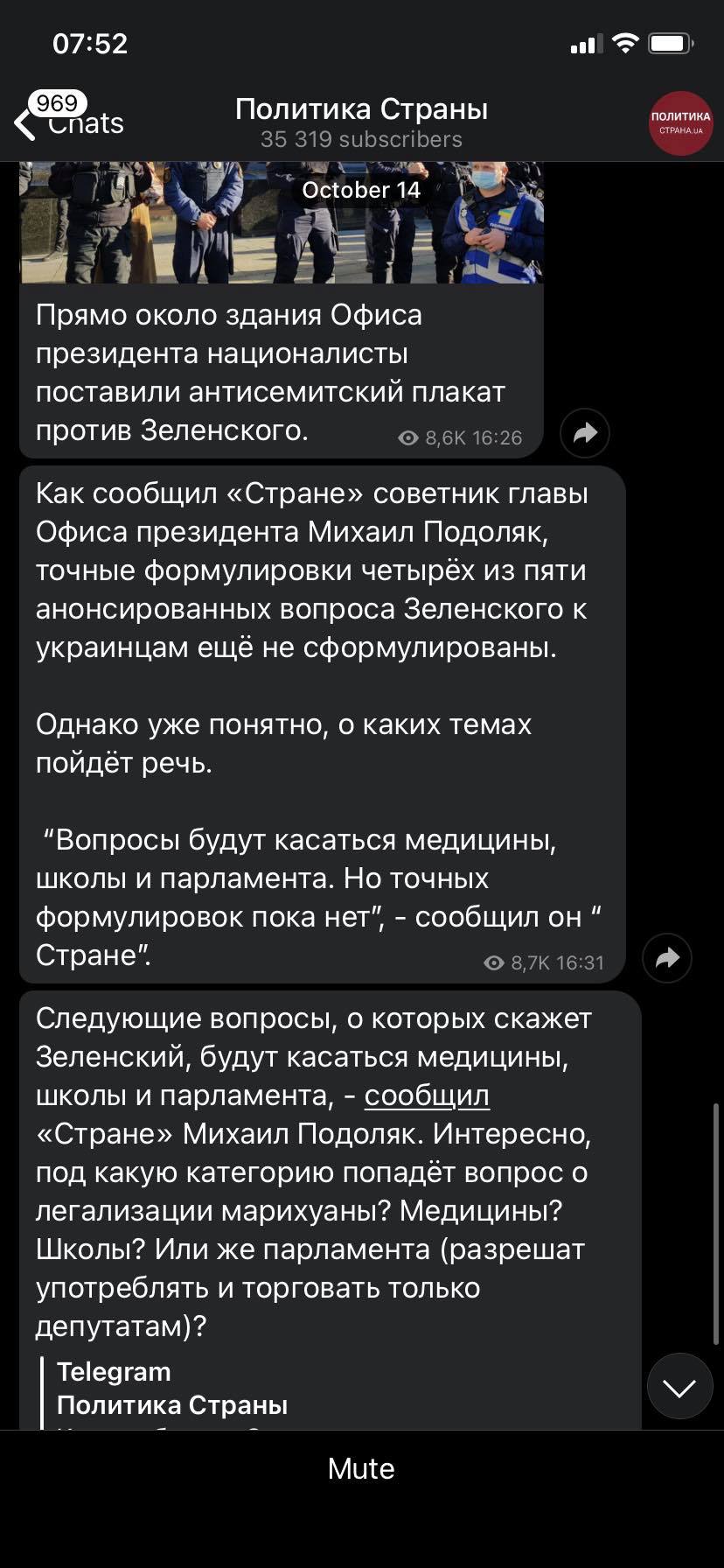Open the underlined сообщил link
The image size is (724, 1568).
click(x=427, y=1095)
